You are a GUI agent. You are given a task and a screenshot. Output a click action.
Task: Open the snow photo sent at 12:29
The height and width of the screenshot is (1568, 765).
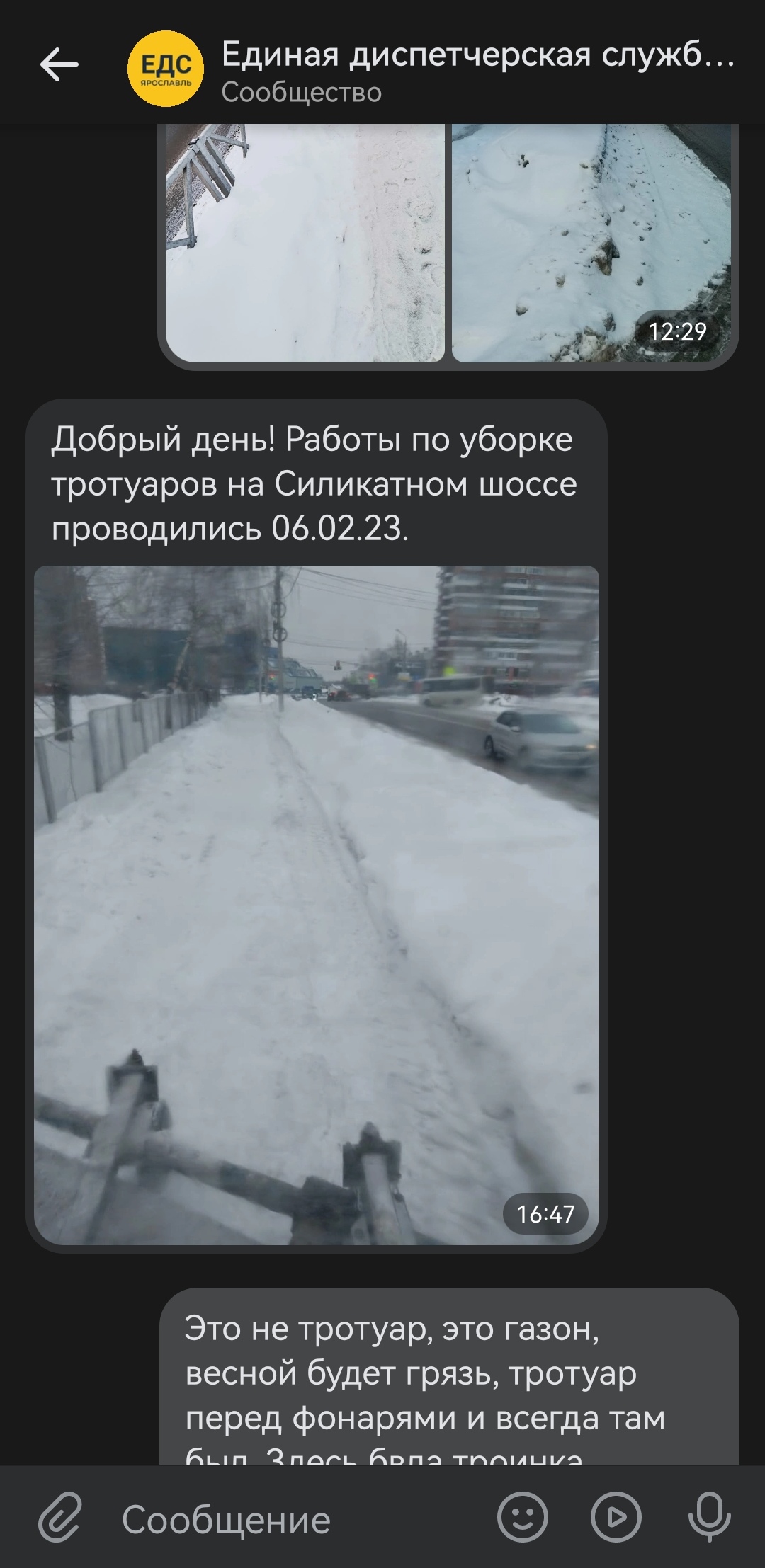pyautogui.click(x=591, y=244)
